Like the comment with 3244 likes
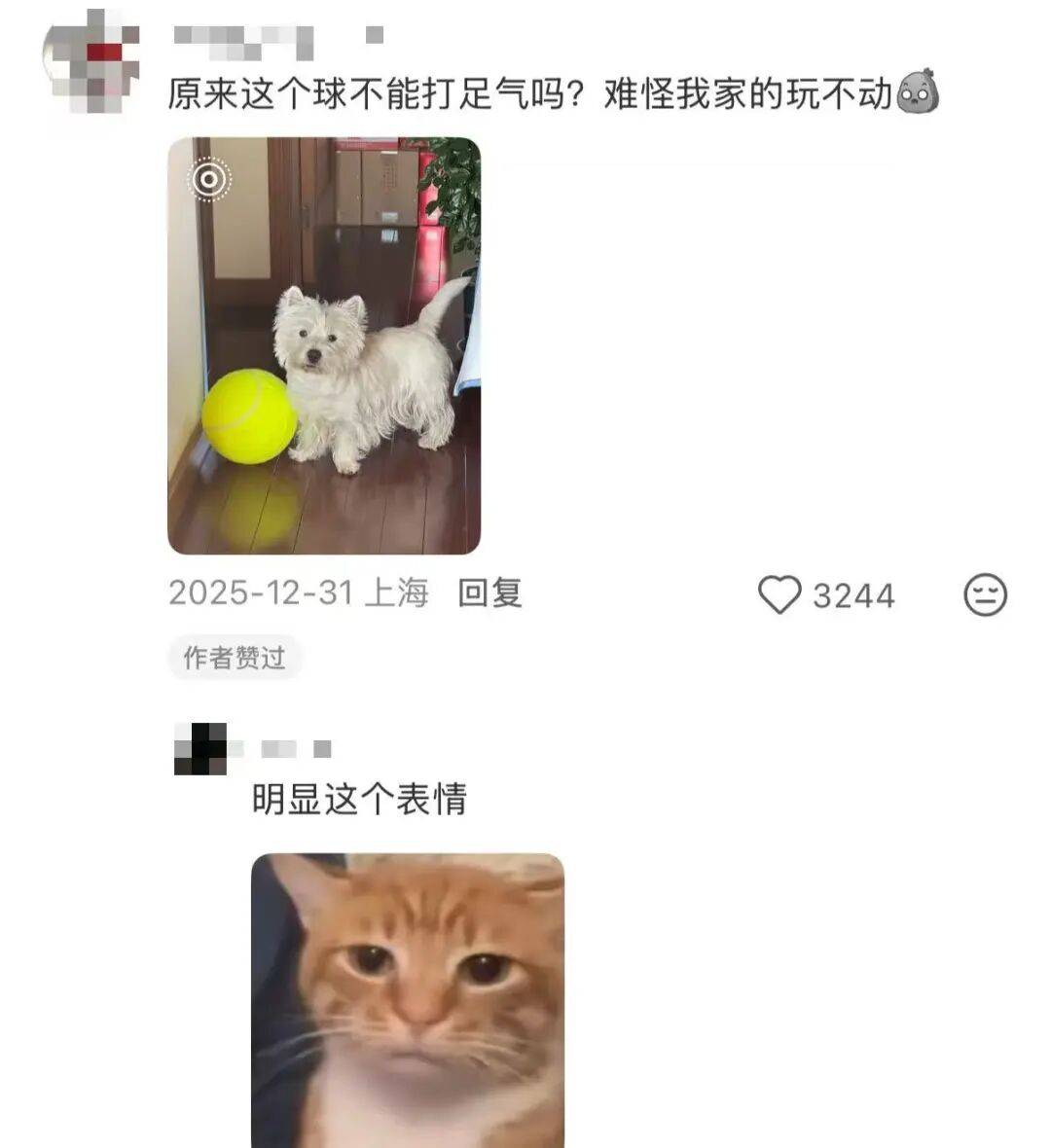 coord(779,594)
